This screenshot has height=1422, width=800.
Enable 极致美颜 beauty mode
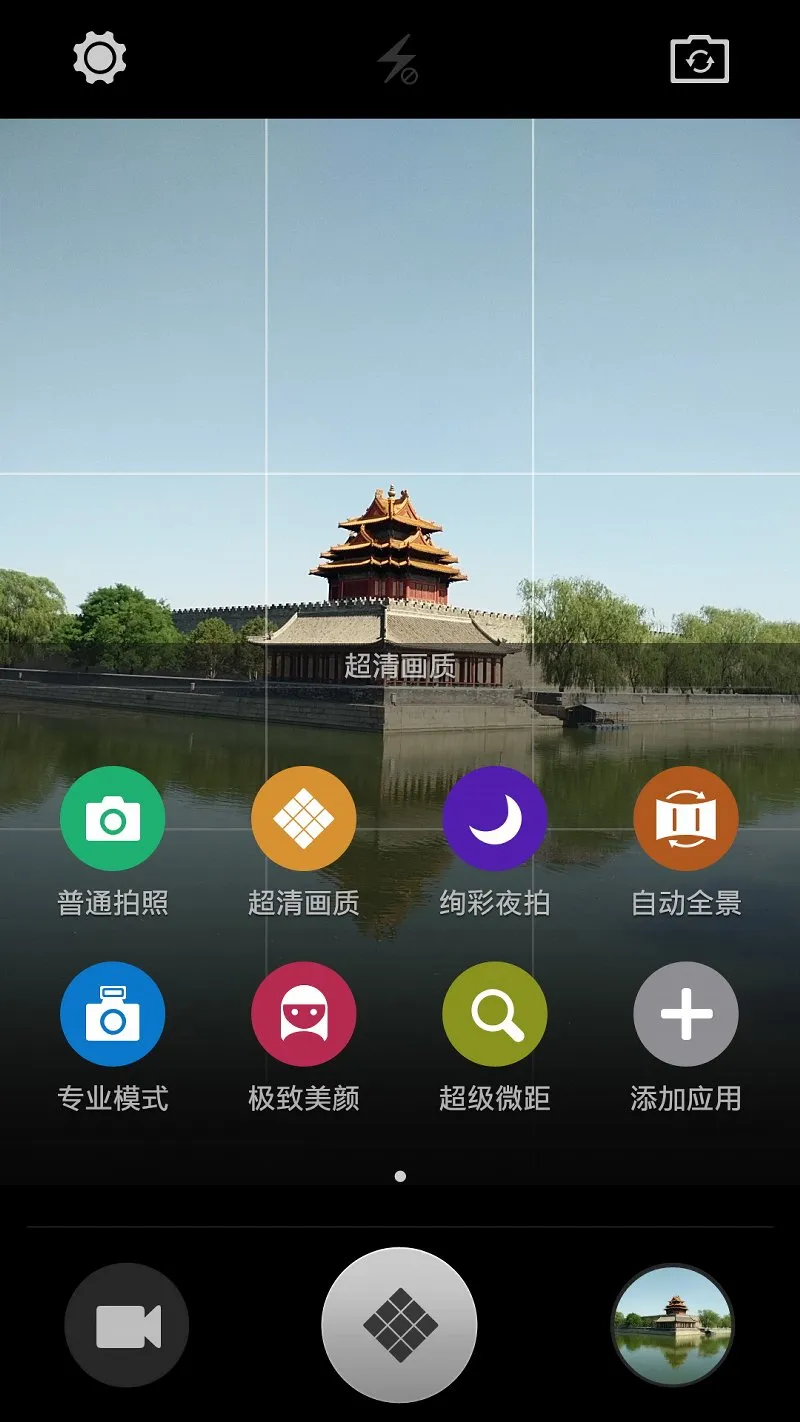(x=303, y=1014)
